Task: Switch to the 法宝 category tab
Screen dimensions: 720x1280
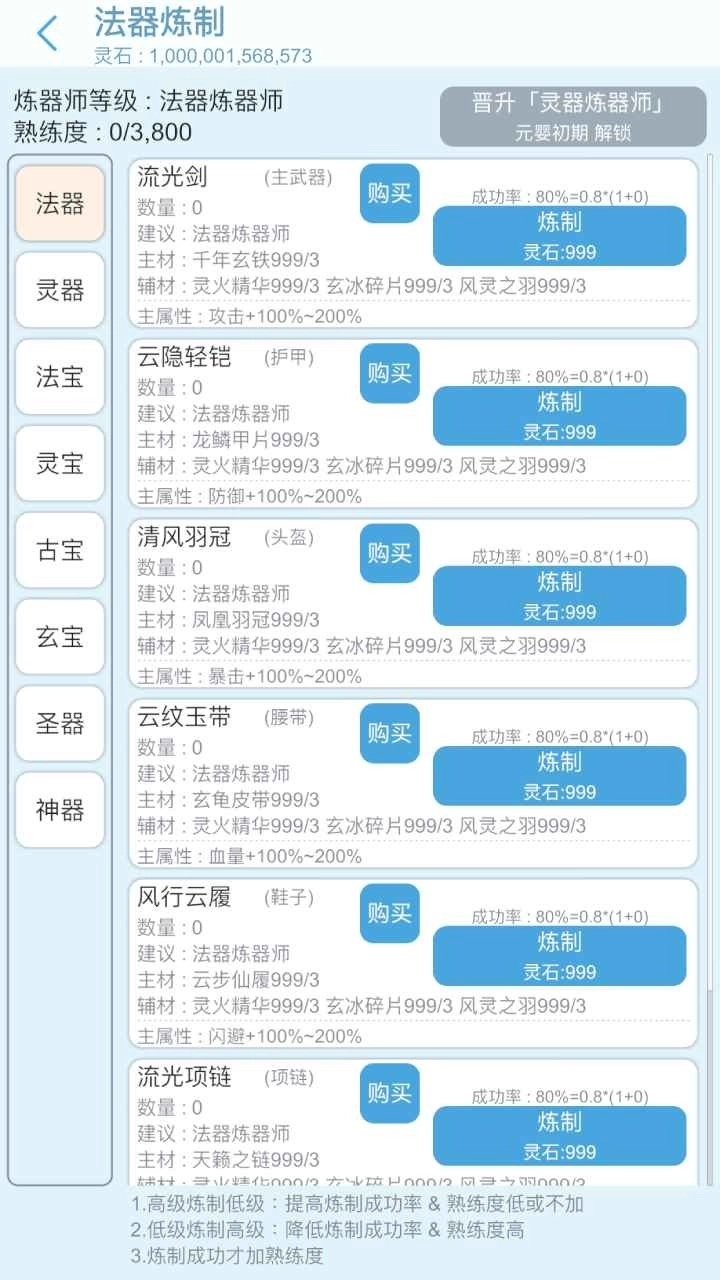Action: pyautogui.click(x=59, y=378)
